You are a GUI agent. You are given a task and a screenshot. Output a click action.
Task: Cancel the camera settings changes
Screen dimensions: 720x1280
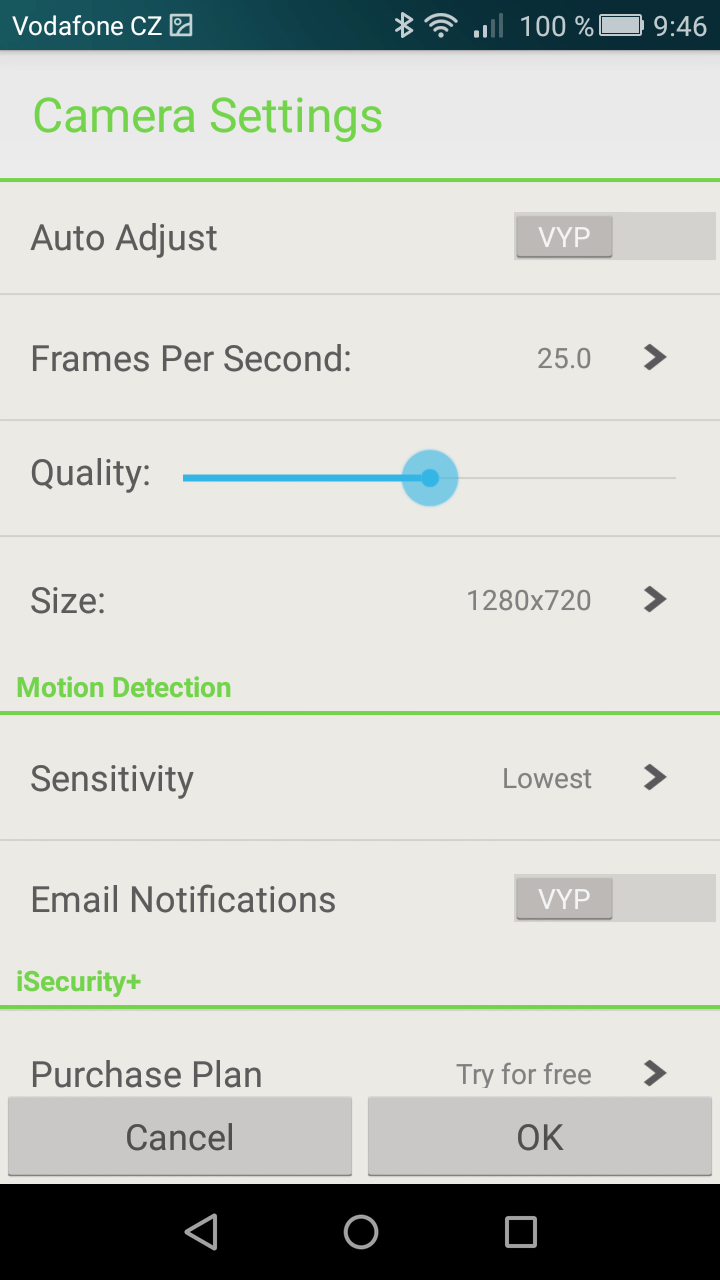(180, 1137)
